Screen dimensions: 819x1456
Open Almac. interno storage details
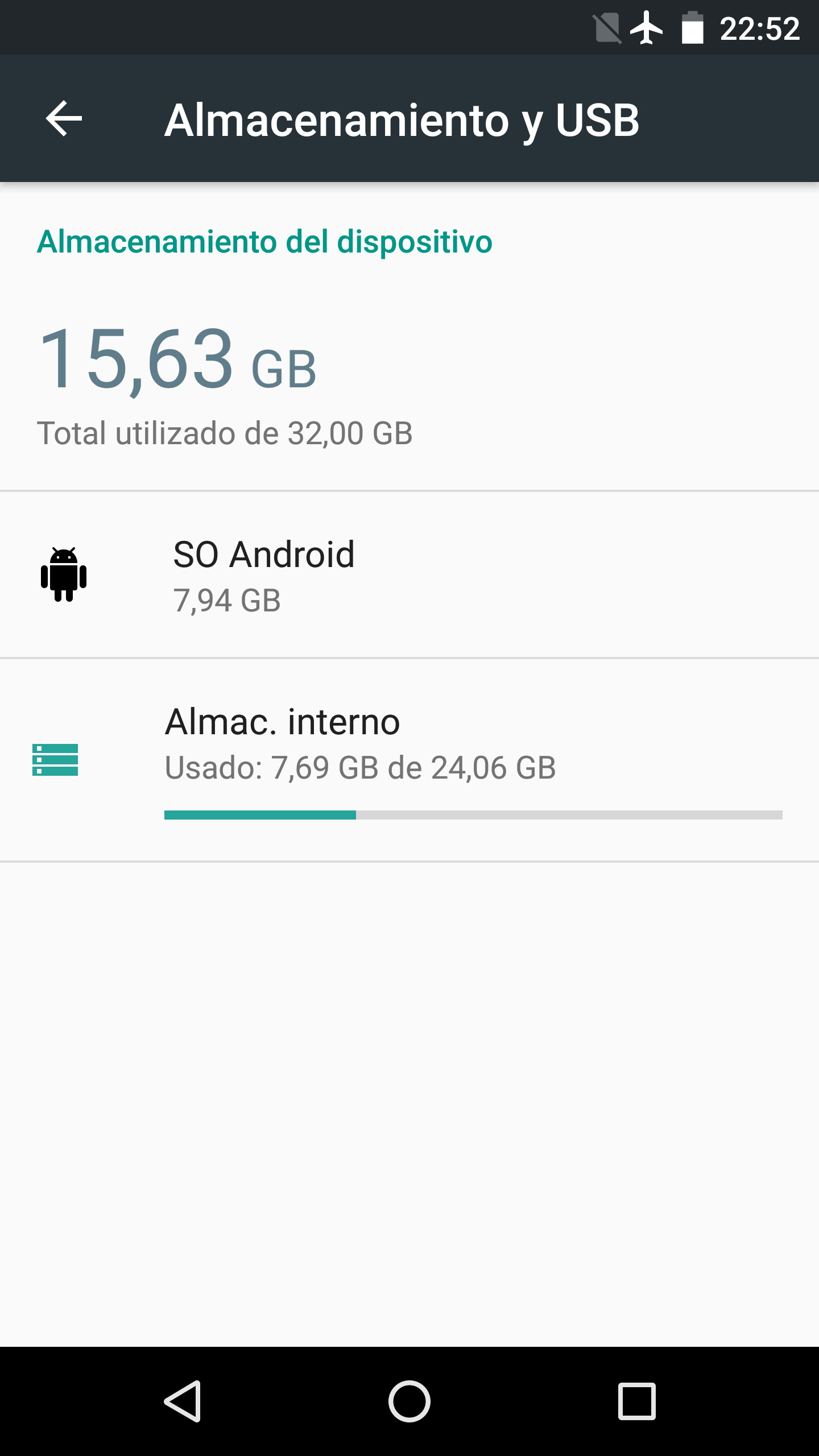point(409,760)
